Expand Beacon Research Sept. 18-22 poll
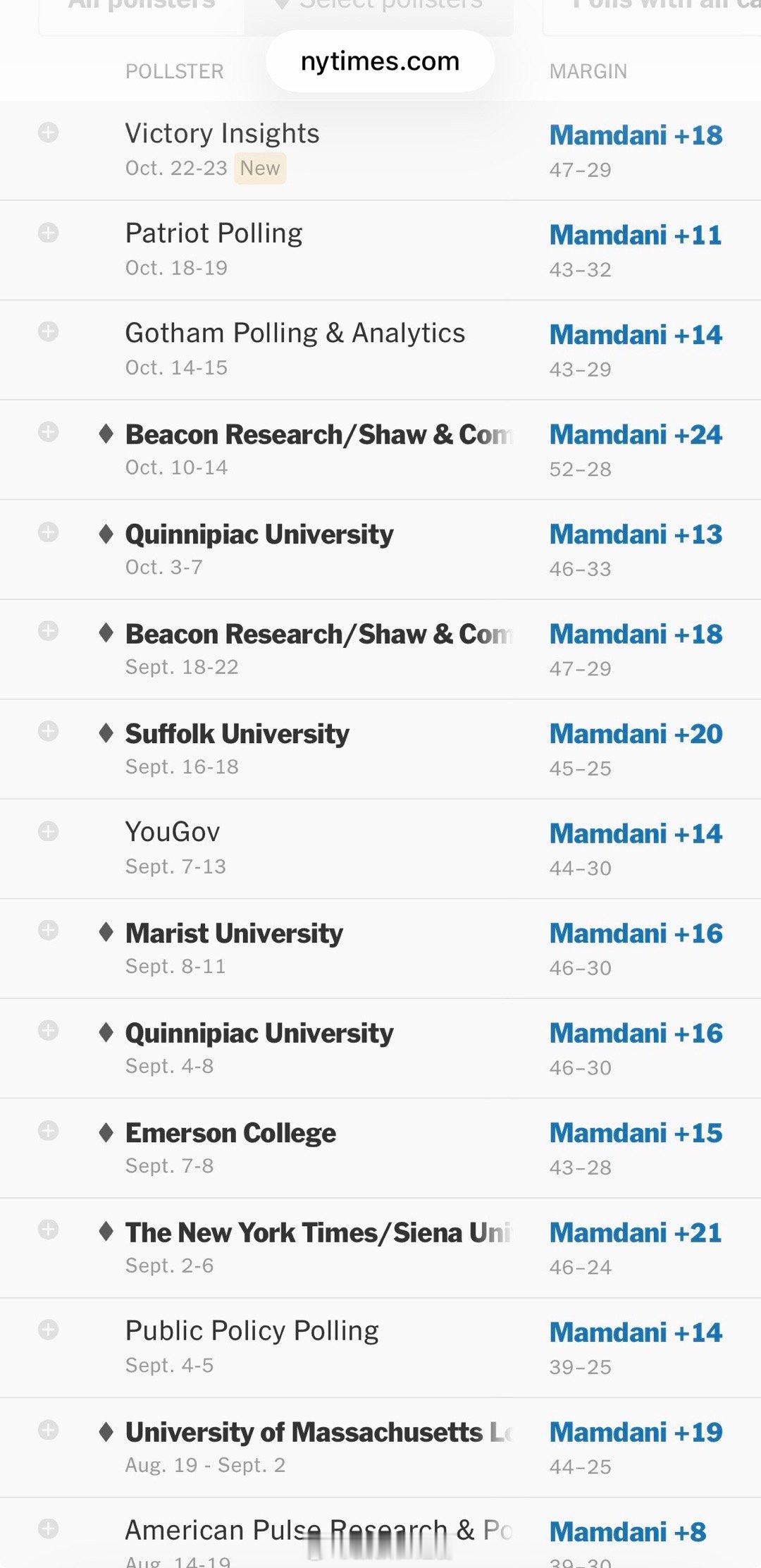761x1568 pixels. [x=48, y=631]
